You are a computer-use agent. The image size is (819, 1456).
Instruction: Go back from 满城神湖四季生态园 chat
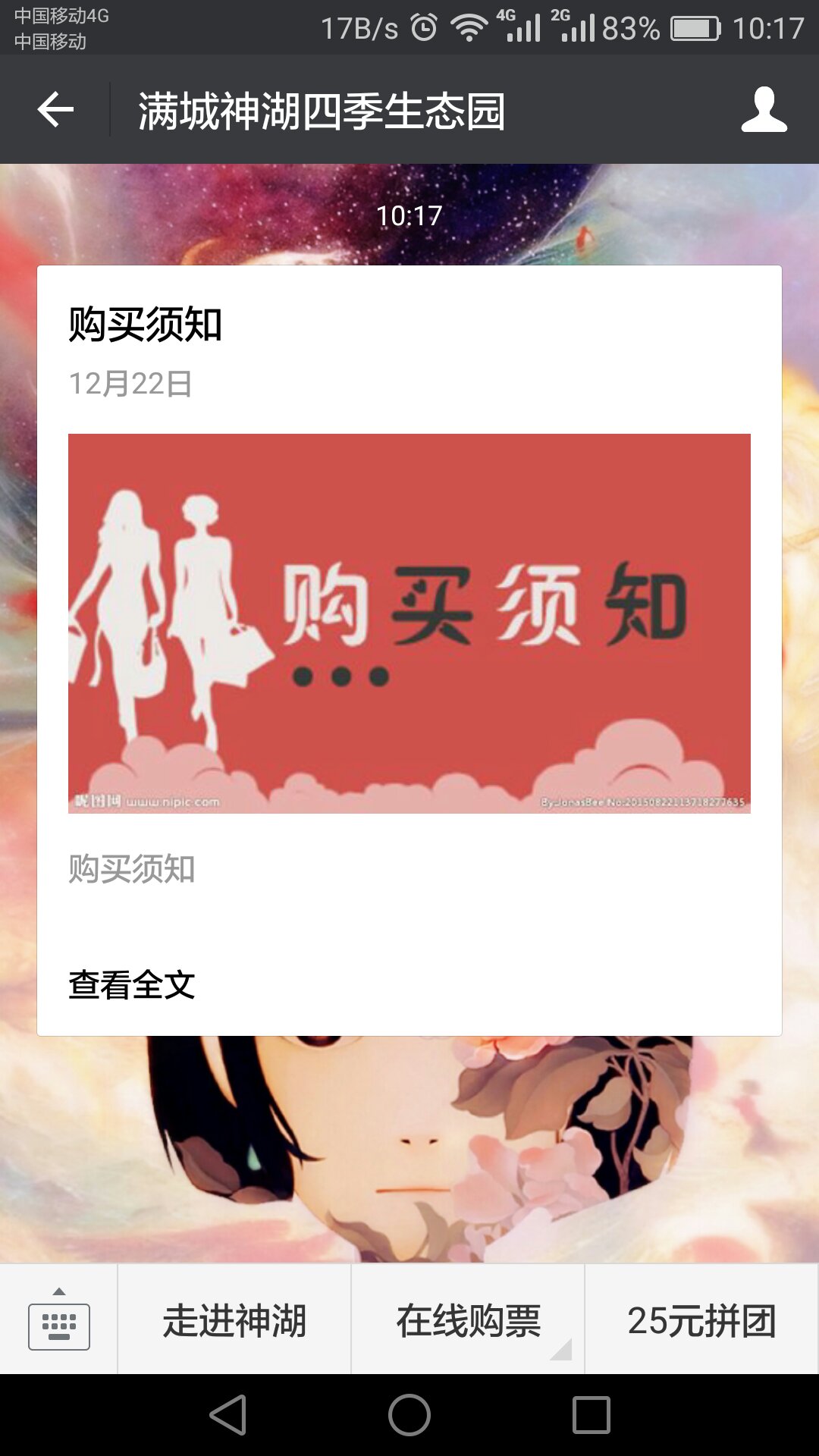(55, 110)
